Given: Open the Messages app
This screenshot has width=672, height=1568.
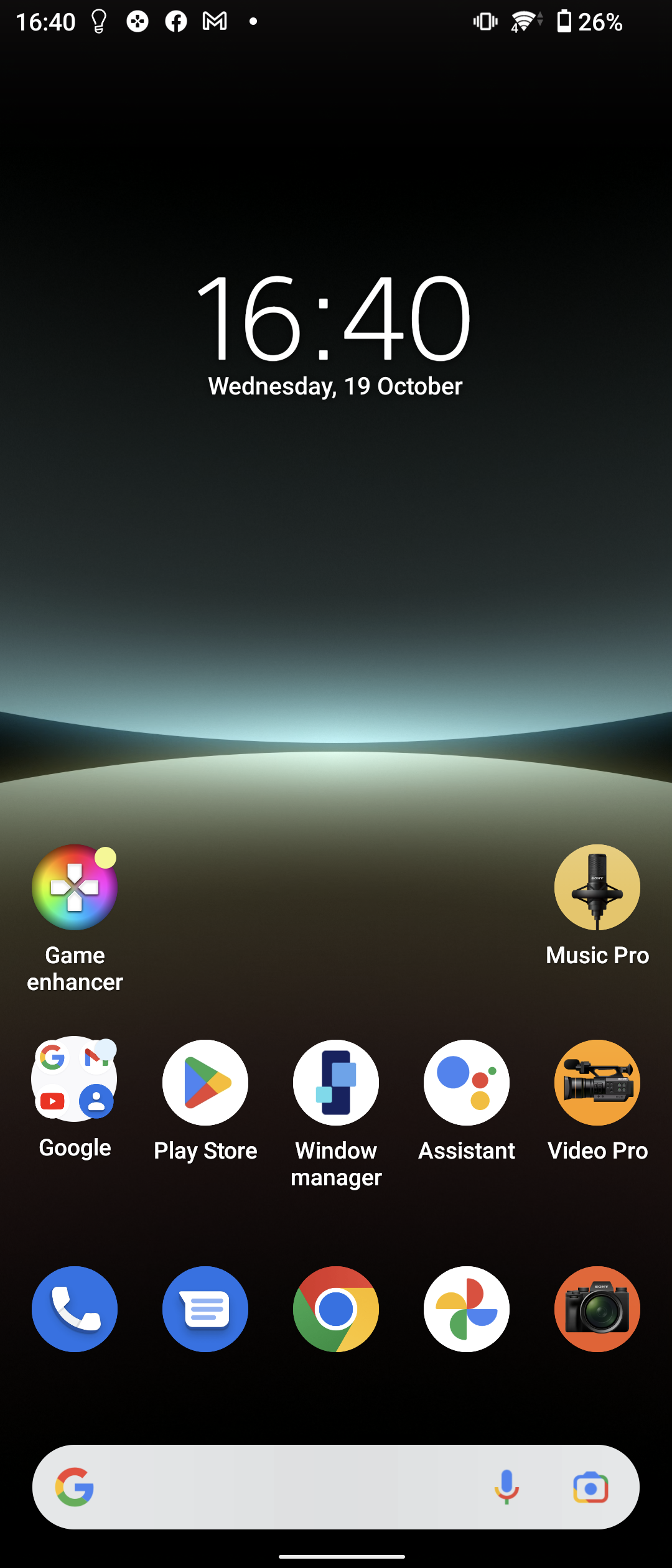Looking at the screenshot, I should [205, 1309].
